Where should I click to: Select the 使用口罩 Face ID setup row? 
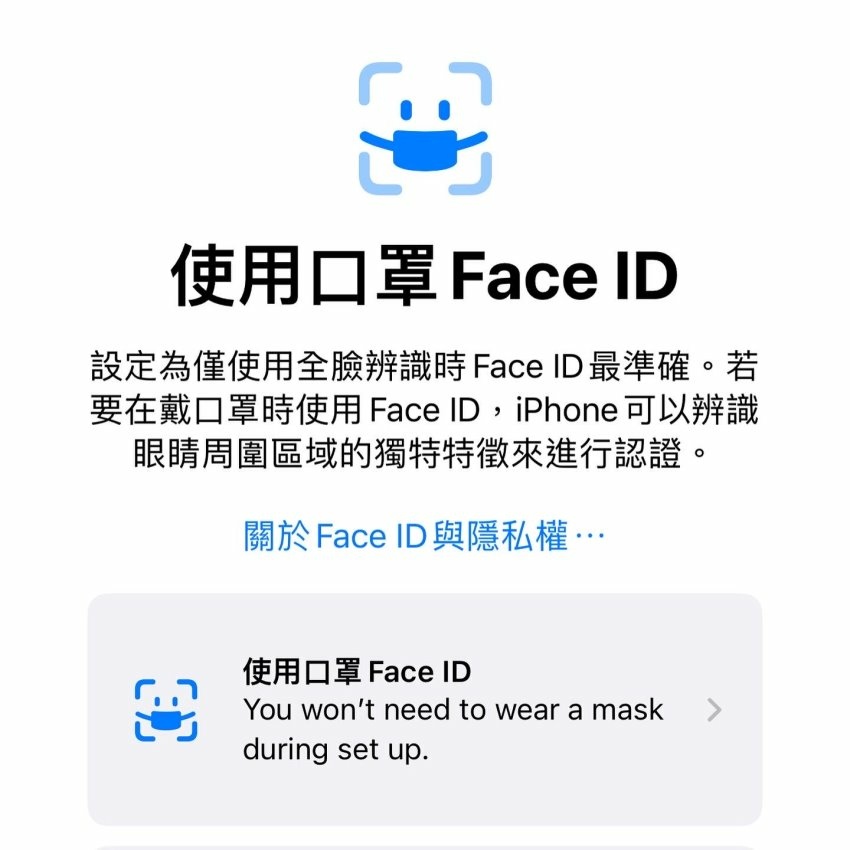(x=424, y=709)
